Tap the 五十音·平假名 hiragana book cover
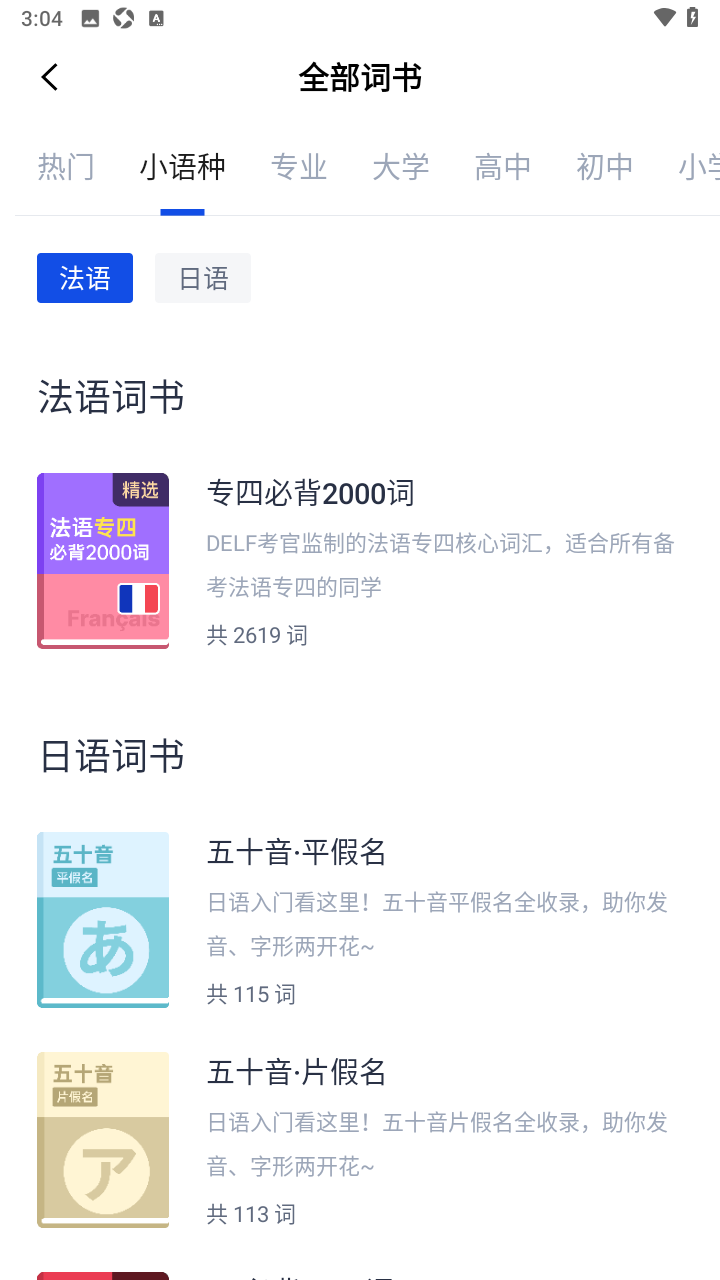 click(103, 919)
